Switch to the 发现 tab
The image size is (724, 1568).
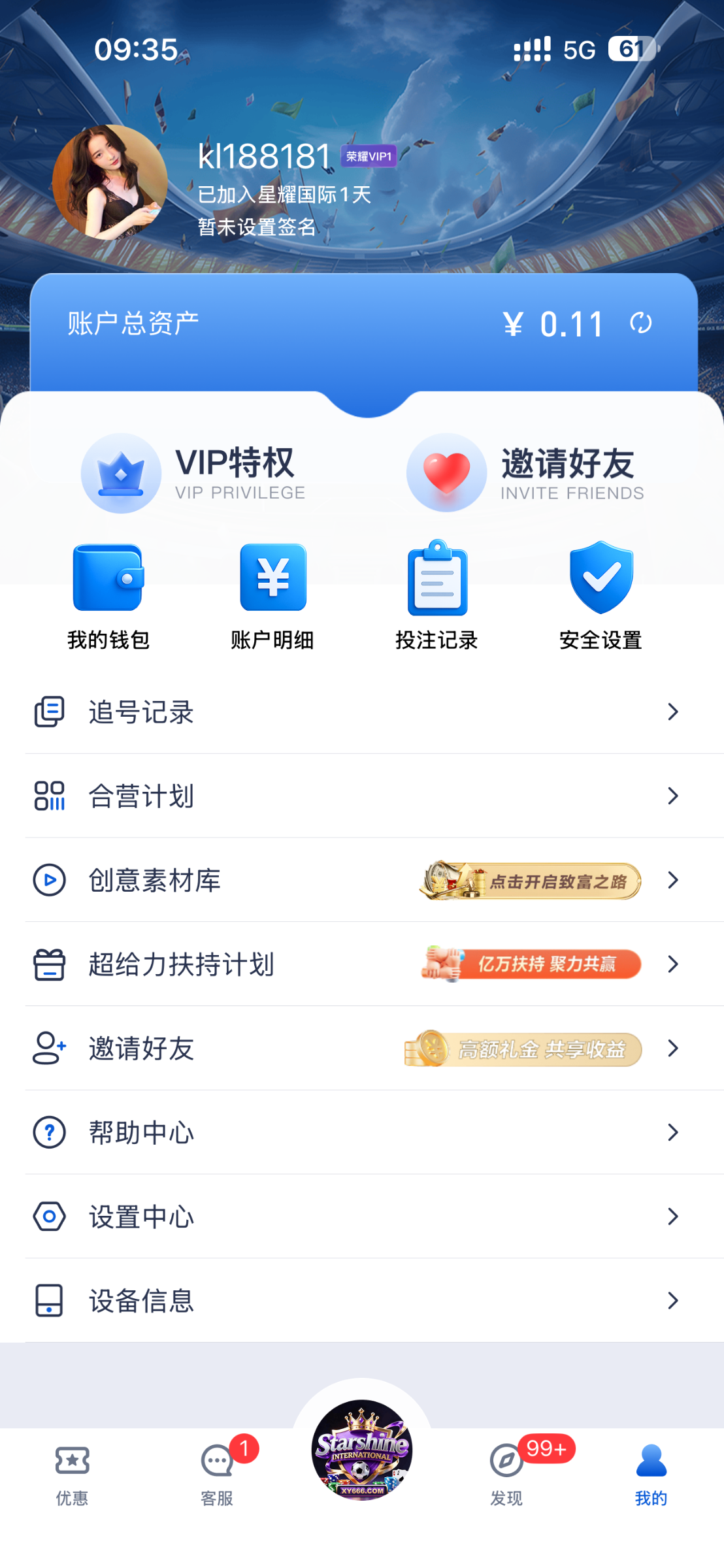pos(506,1474)
